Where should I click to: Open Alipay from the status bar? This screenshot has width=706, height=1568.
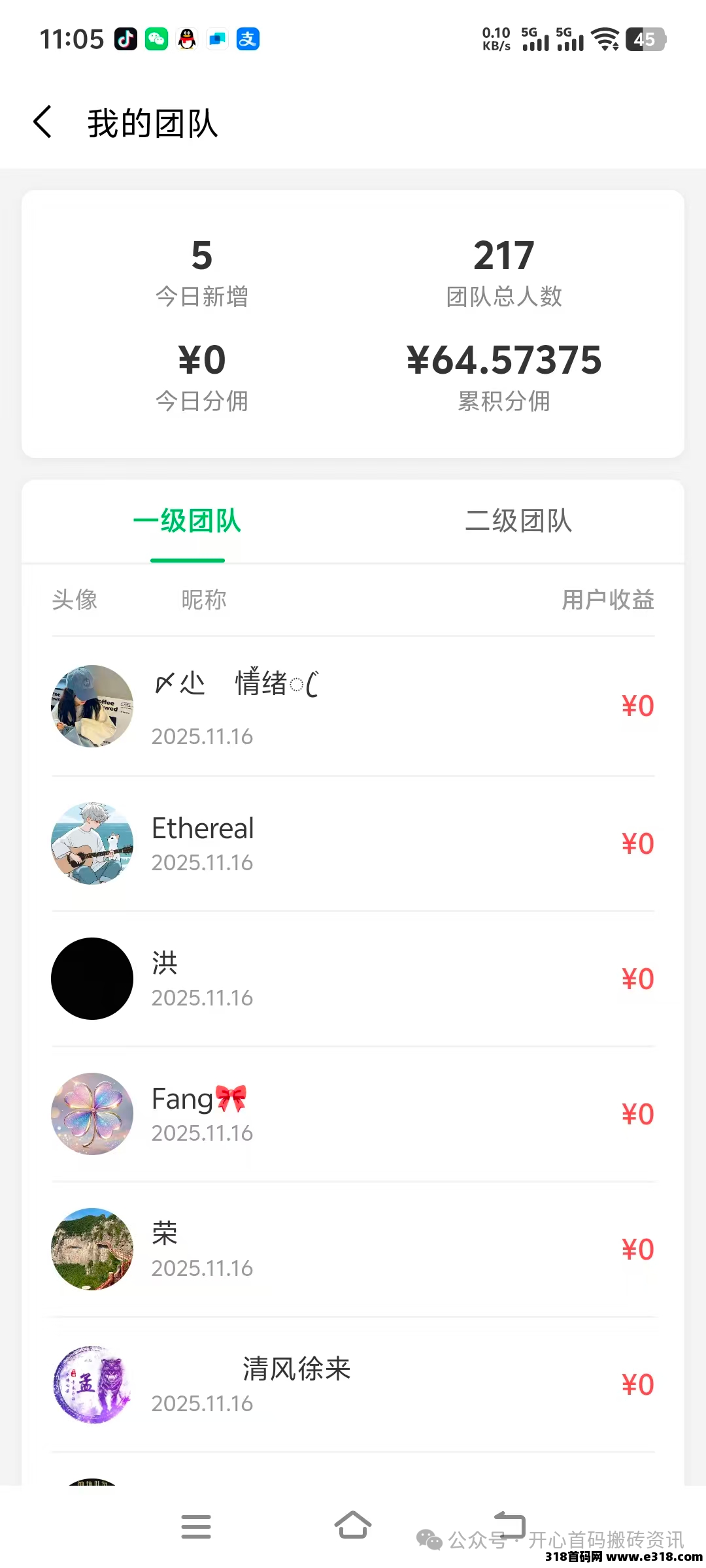point(248,39)
